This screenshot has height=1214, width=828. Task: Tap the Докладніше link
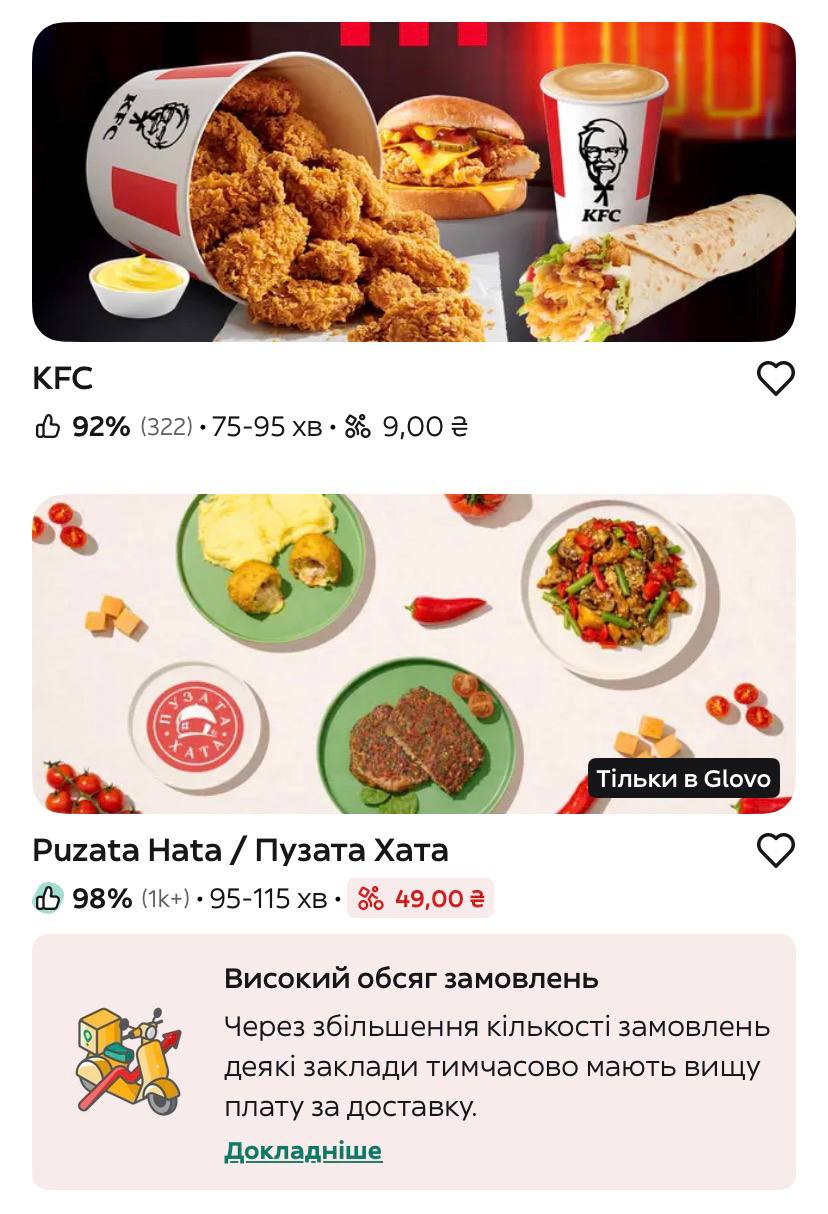(x=303, y=1151)
